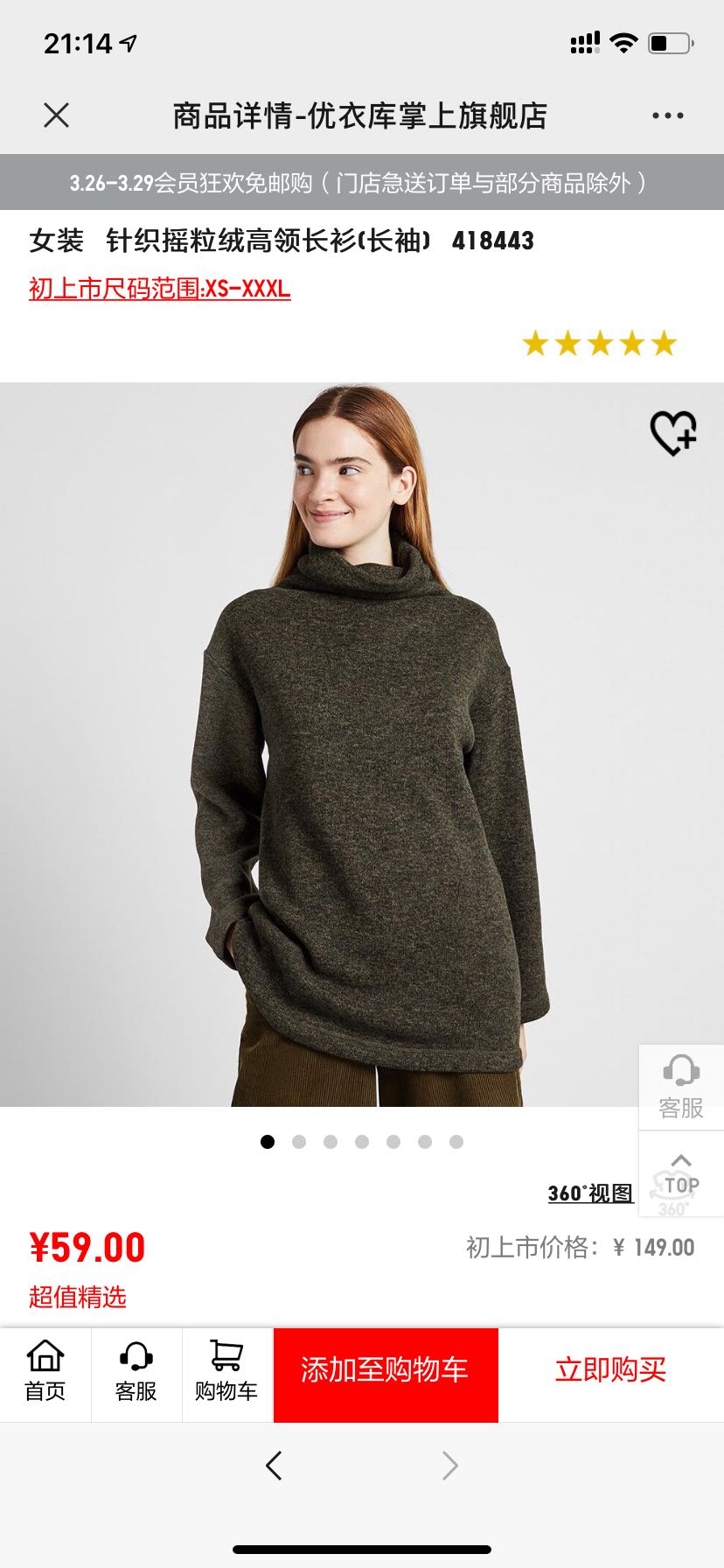
Task: Open the 3.26-3.29 会员狂欢免邮购 banner
Action: click(362, 183)
